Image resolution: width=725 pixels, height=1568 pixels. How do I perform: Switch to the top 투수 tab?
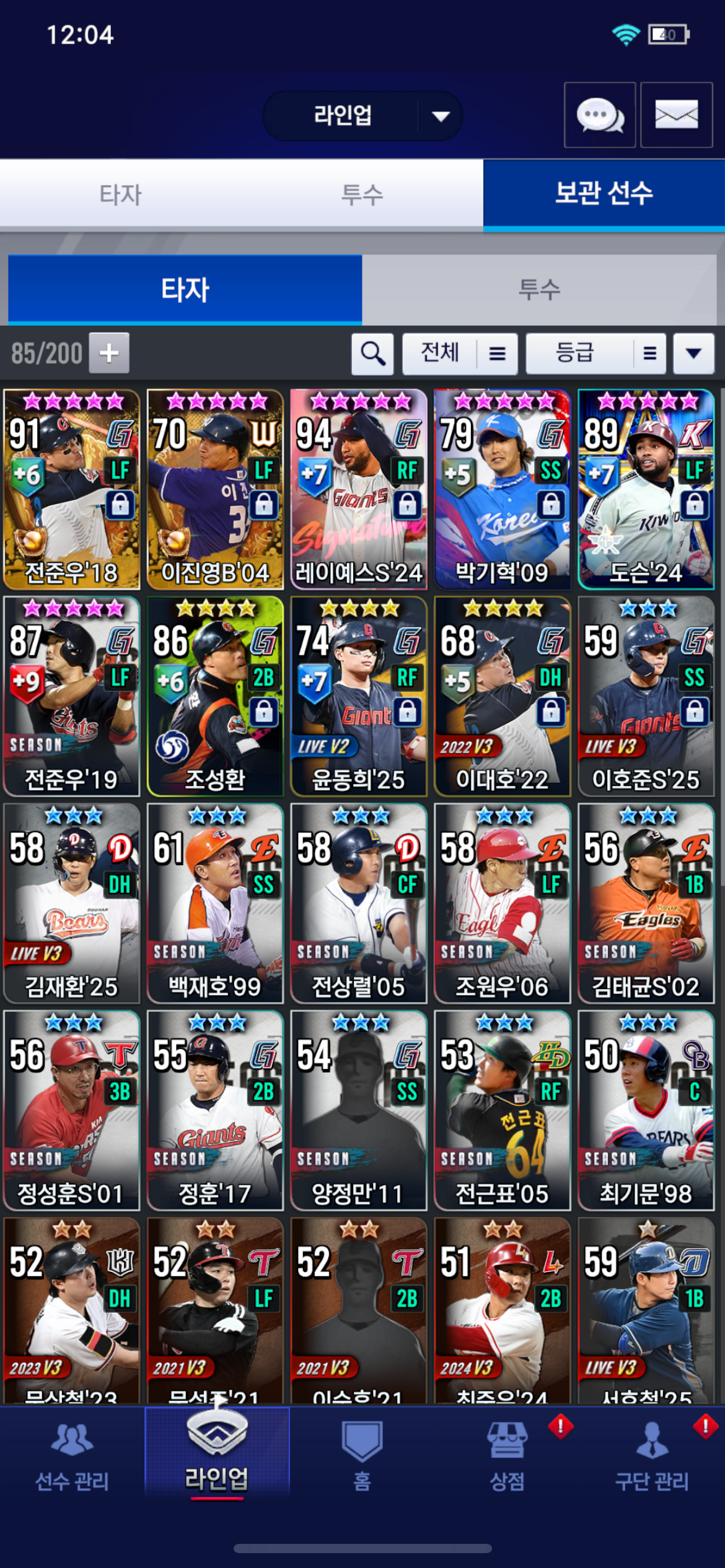point(362,194)
